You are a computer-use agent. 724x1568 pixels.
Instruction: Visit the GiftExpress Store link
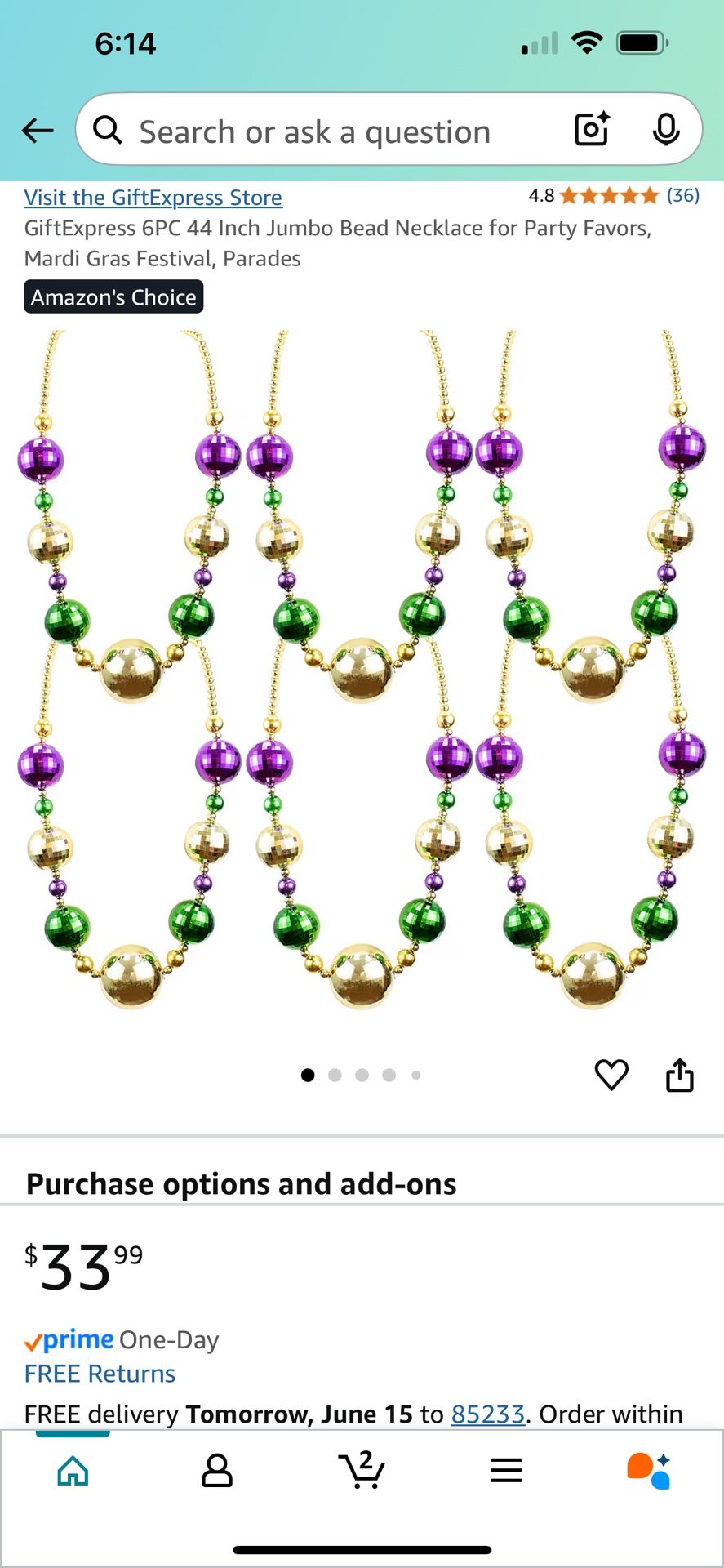152,198
